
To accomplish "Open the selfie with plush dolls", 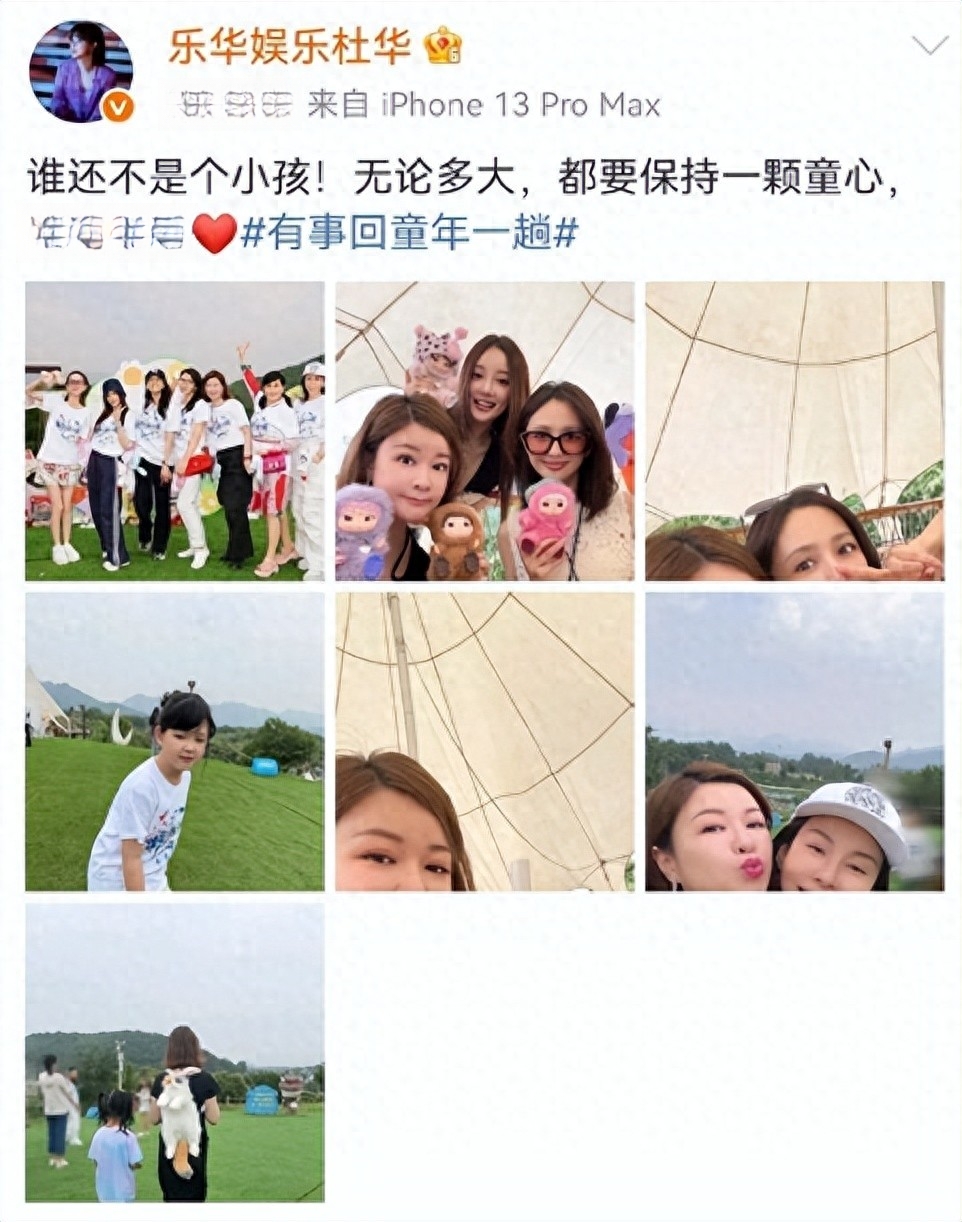I will click(484, 431).
